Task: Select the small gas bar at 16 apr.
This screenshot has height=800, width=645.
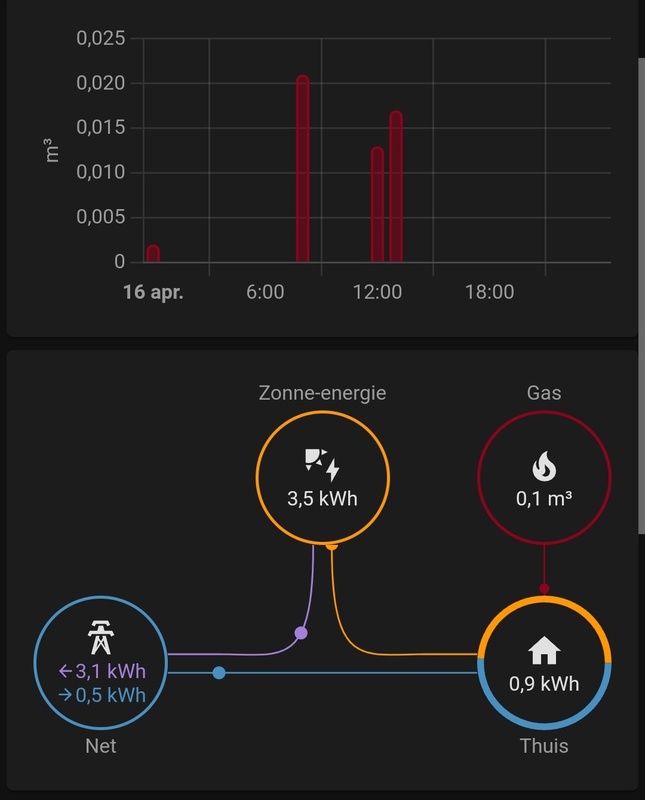Action: [x=153, y=254]
